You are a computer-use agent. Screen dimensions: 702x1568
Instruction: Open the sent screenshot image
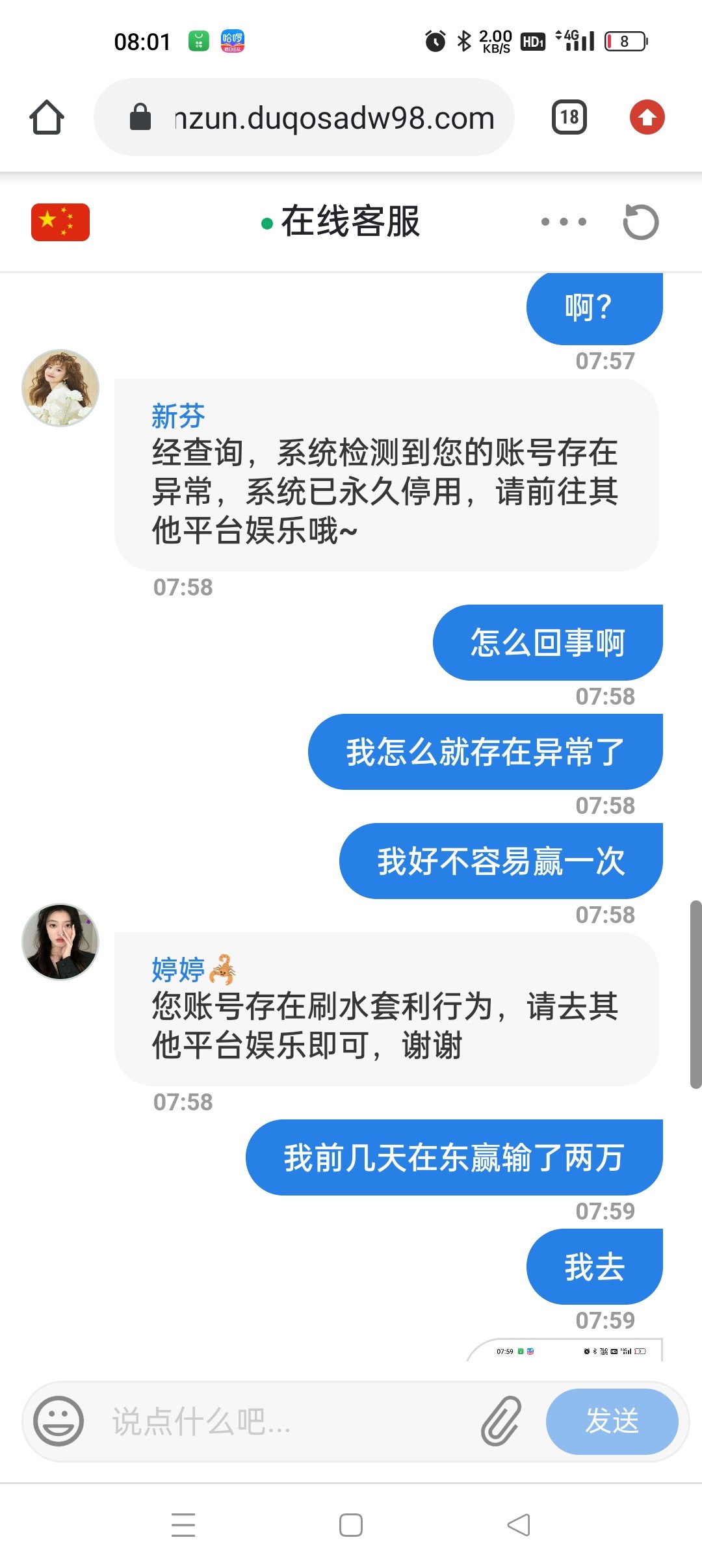pyautogui.click(x=565, y=1351)
